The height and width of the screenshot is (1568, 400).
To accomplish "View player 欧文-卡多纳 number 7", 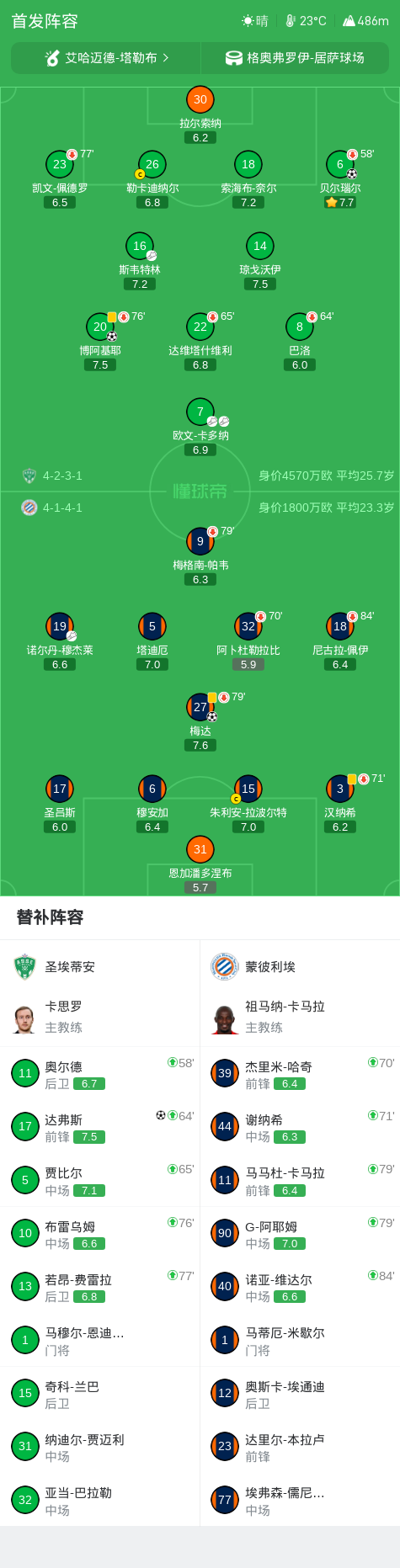I will (x=200, y=427).
